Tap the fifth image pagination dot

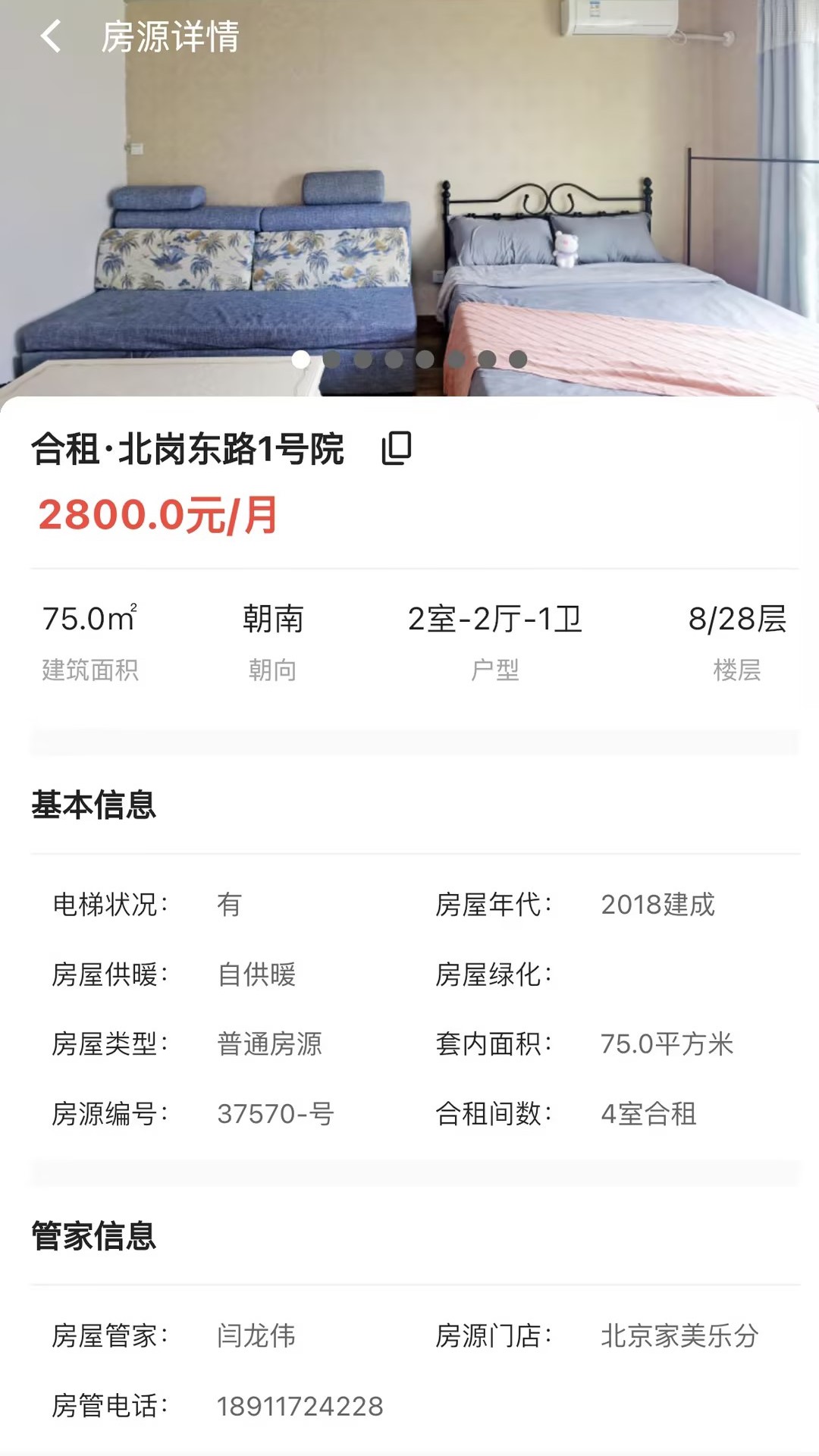[424, 360]
